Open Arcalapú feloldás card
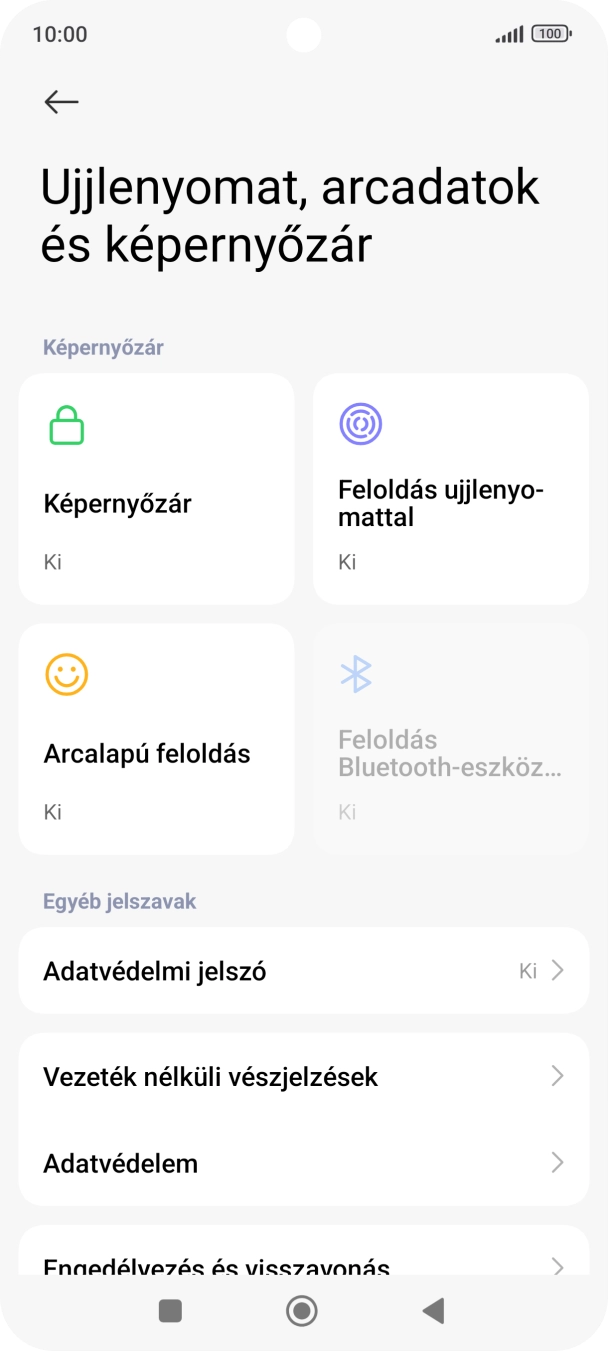The image size is (608, 1351). click(156, 739)
